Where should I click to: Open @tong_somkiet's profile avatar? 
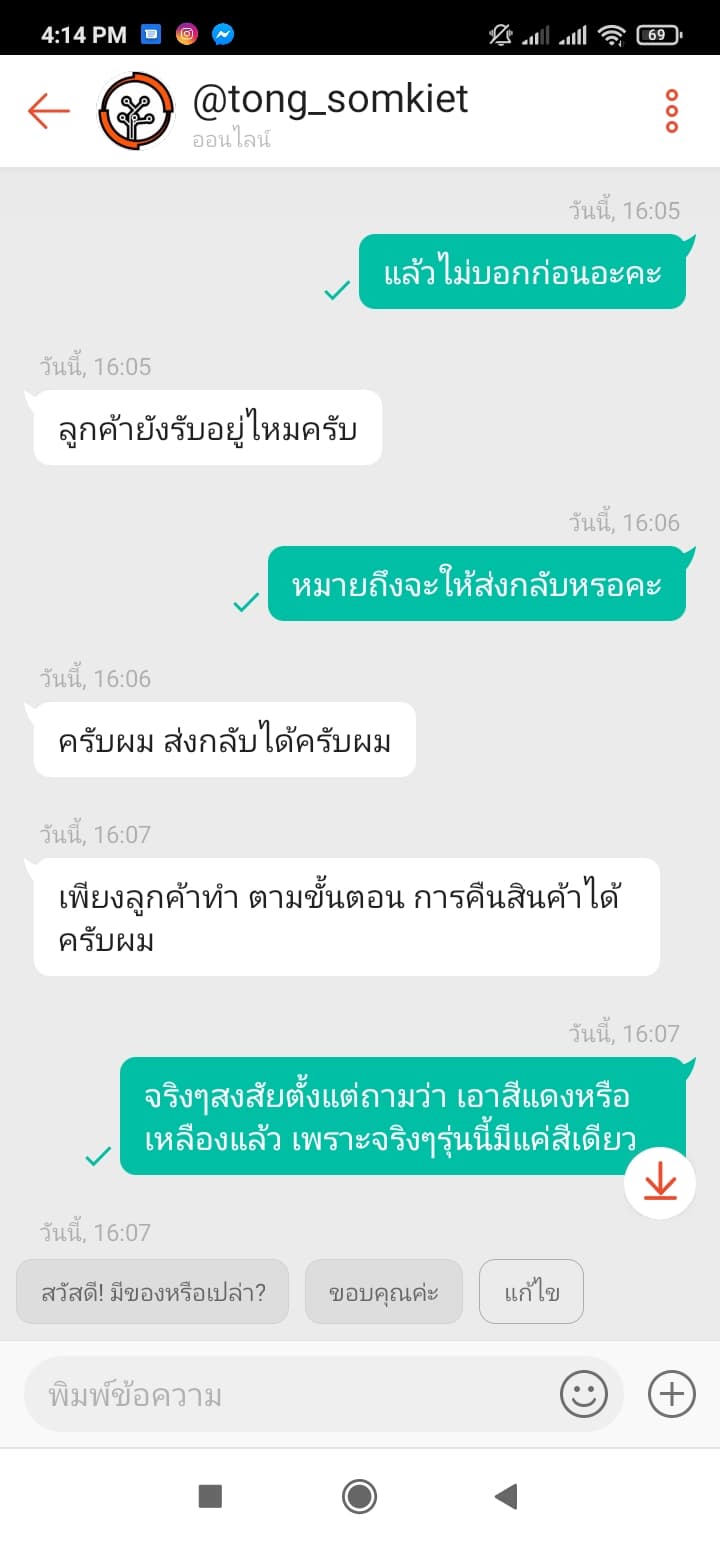click(x=135, y=111)
